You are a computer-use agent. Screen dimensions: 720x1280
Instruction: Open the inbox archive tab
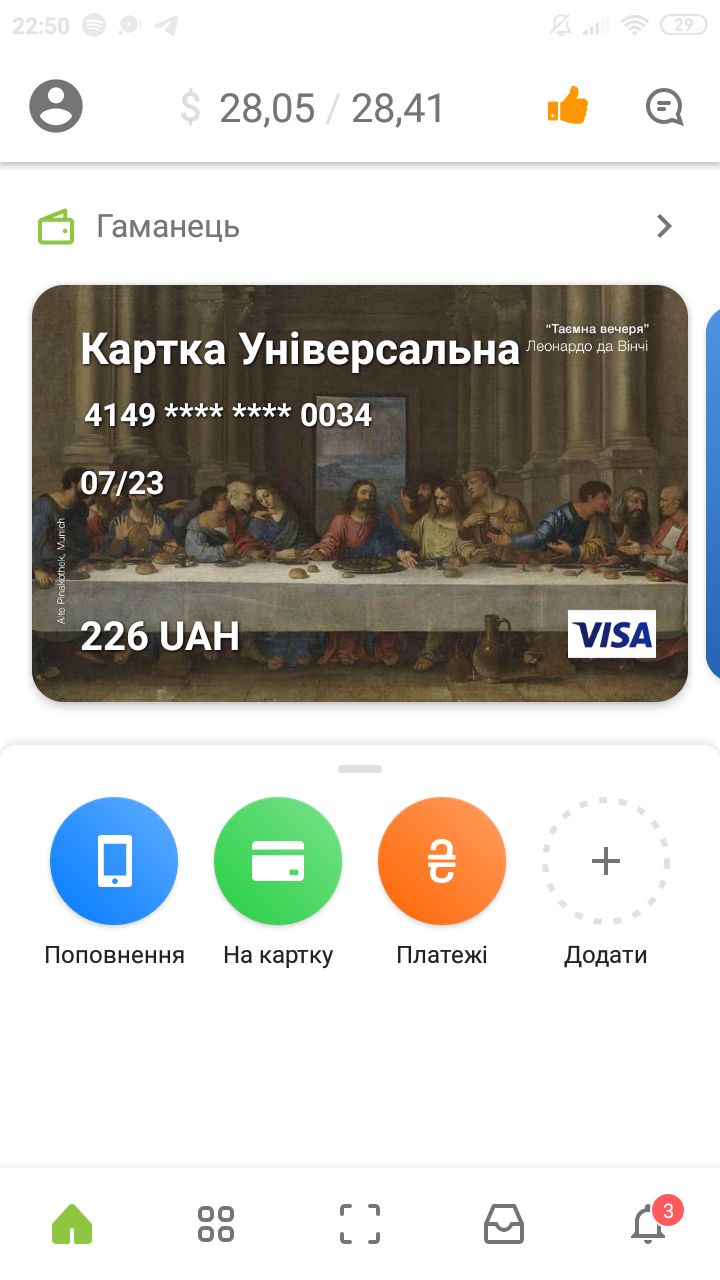click(x=504, y=1223)
